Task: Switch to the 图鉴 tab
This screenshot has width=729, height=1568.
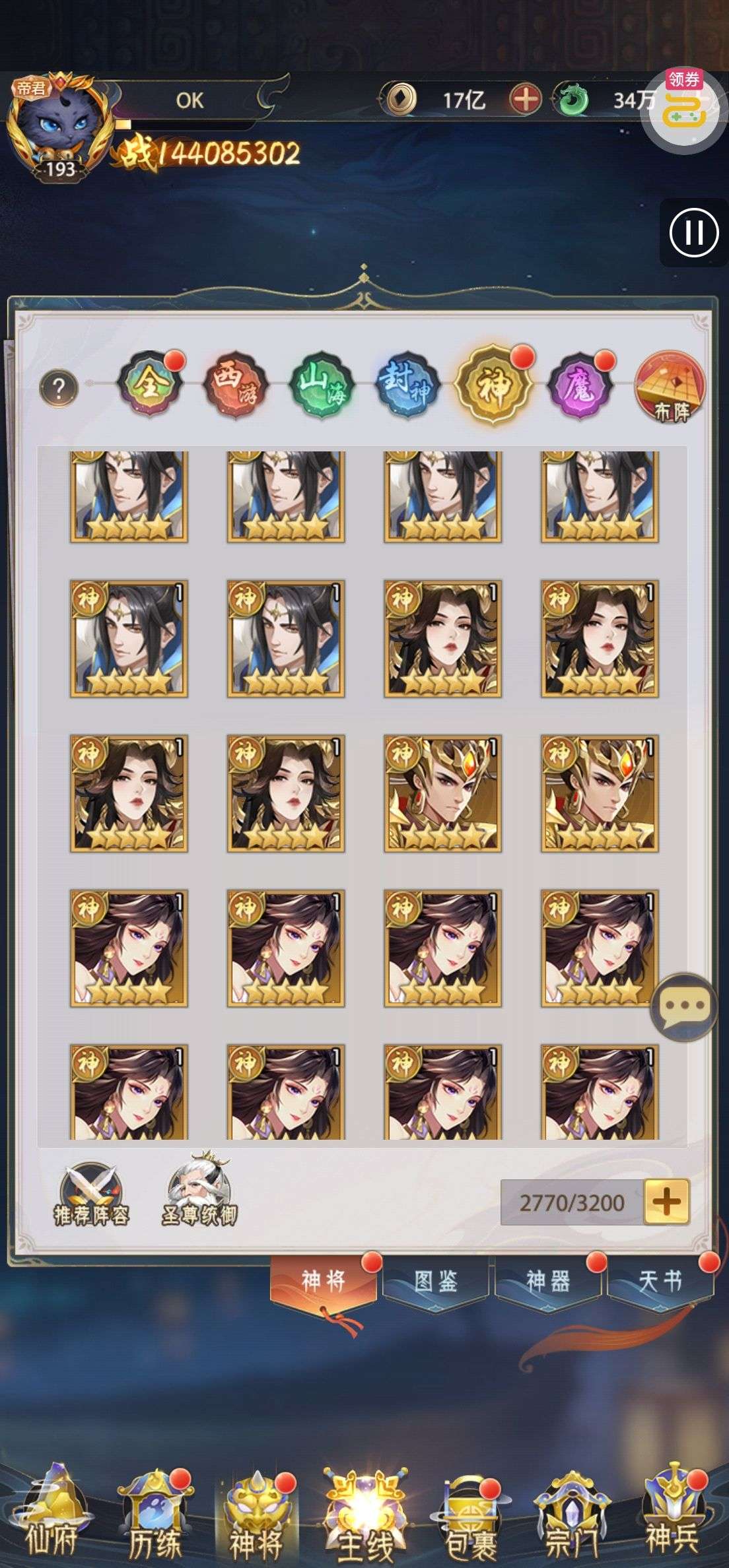Action: pos(436,1281)
